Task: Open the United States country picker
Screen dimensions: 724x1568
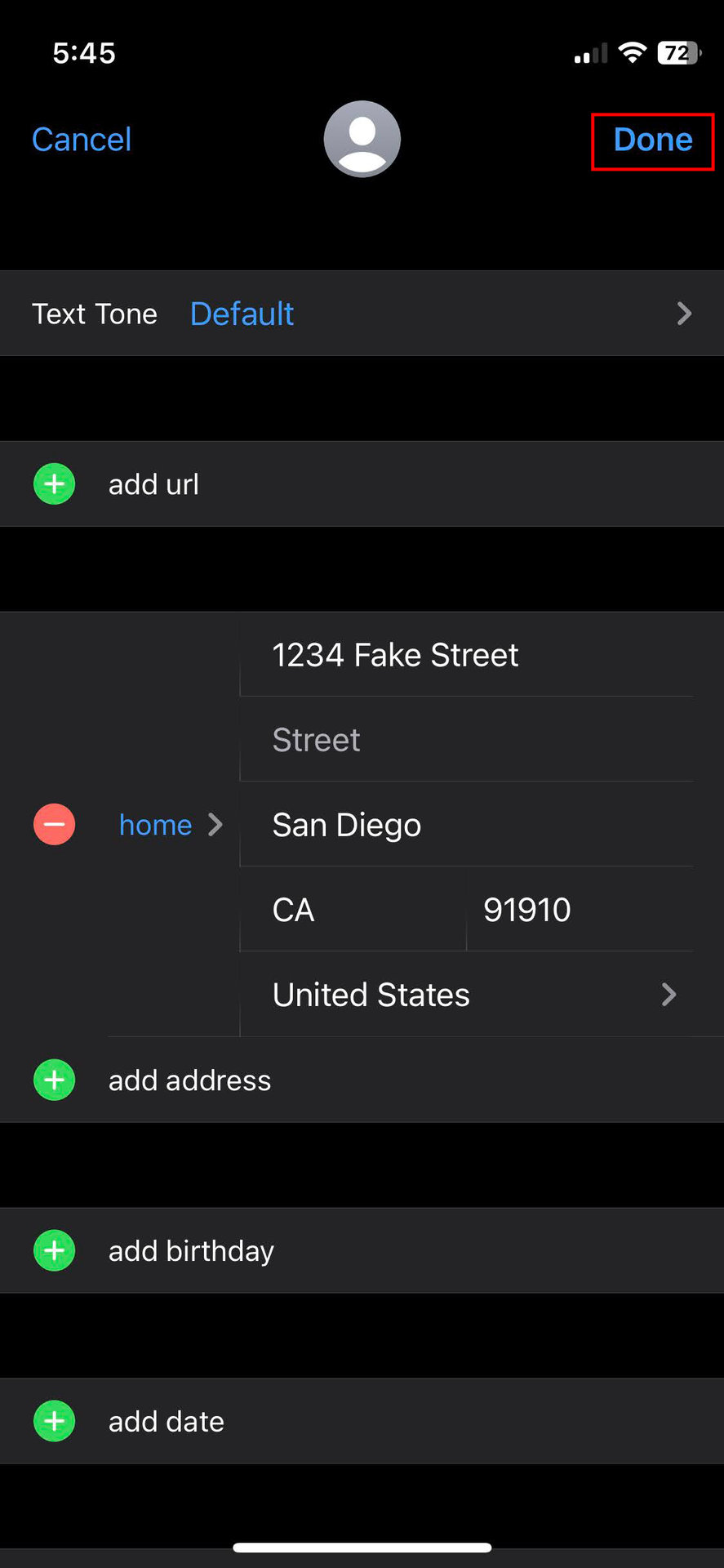Action: (473, 995)
